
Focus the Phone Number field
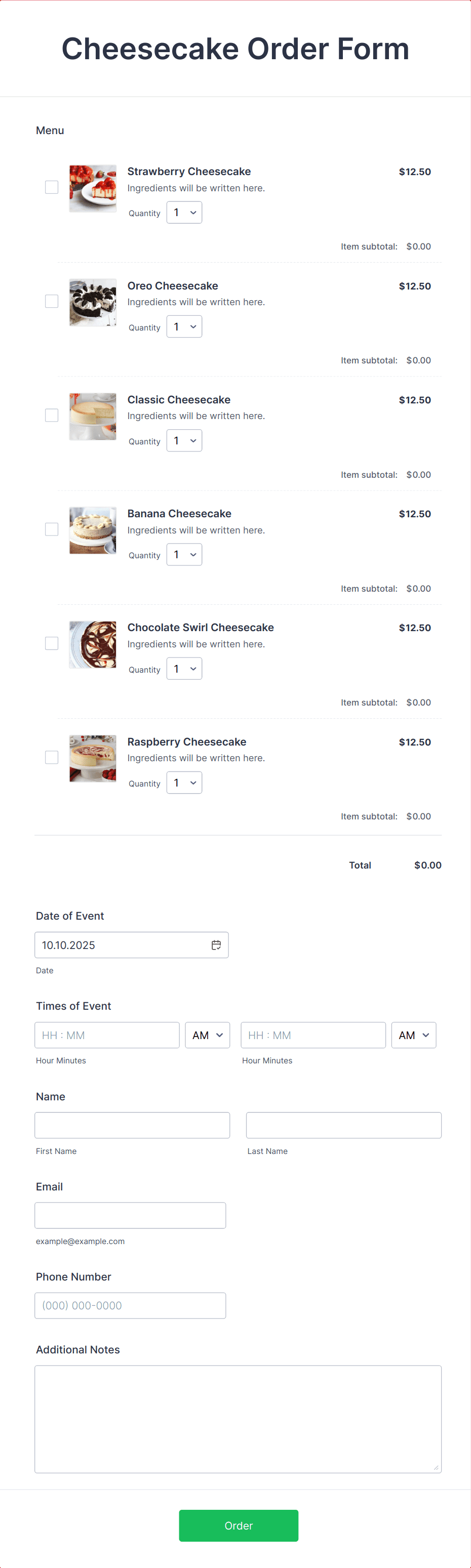click(130, 1306)
